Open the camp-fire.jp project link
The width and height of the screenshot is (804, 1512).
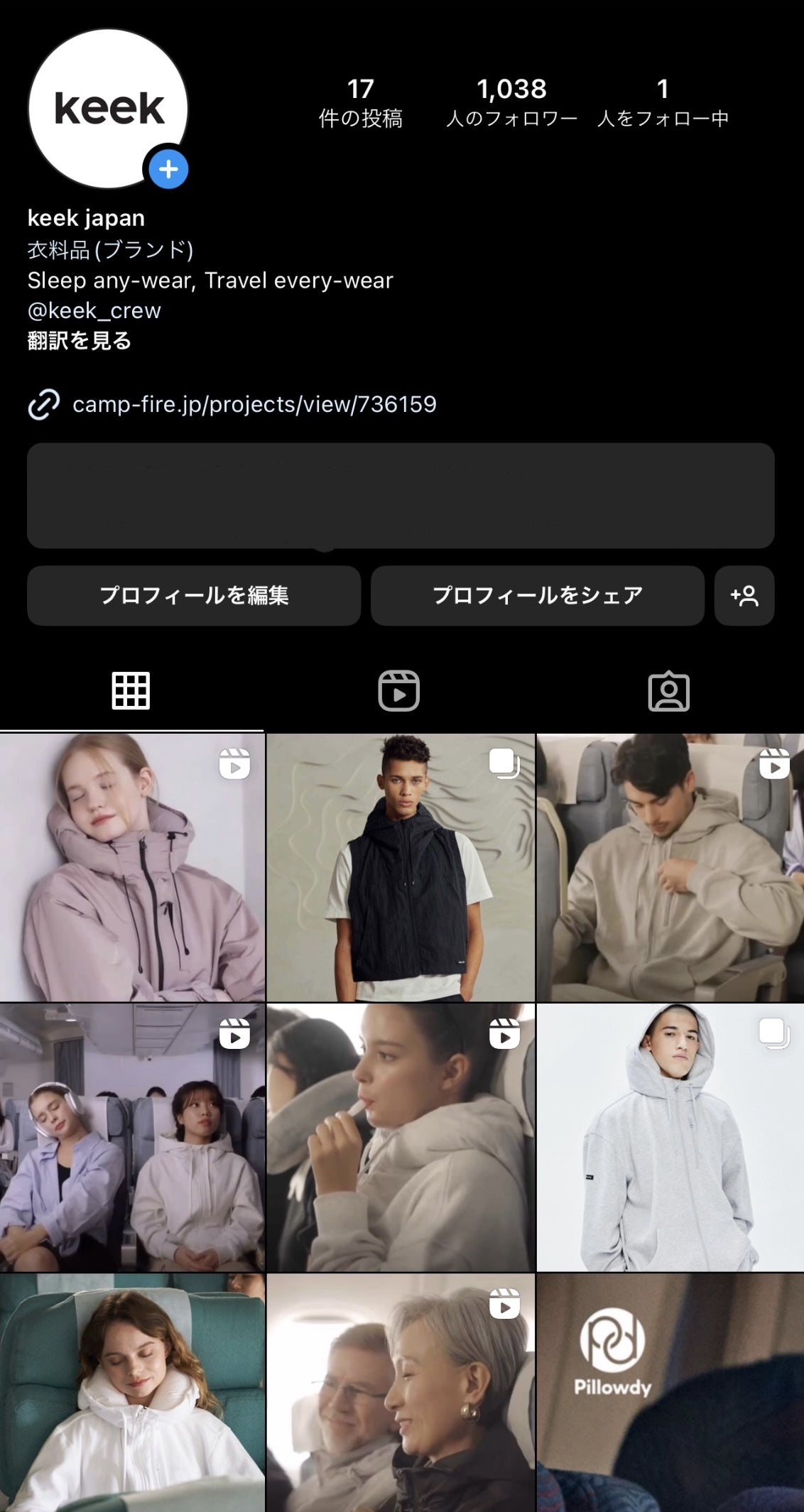point(254,404)
